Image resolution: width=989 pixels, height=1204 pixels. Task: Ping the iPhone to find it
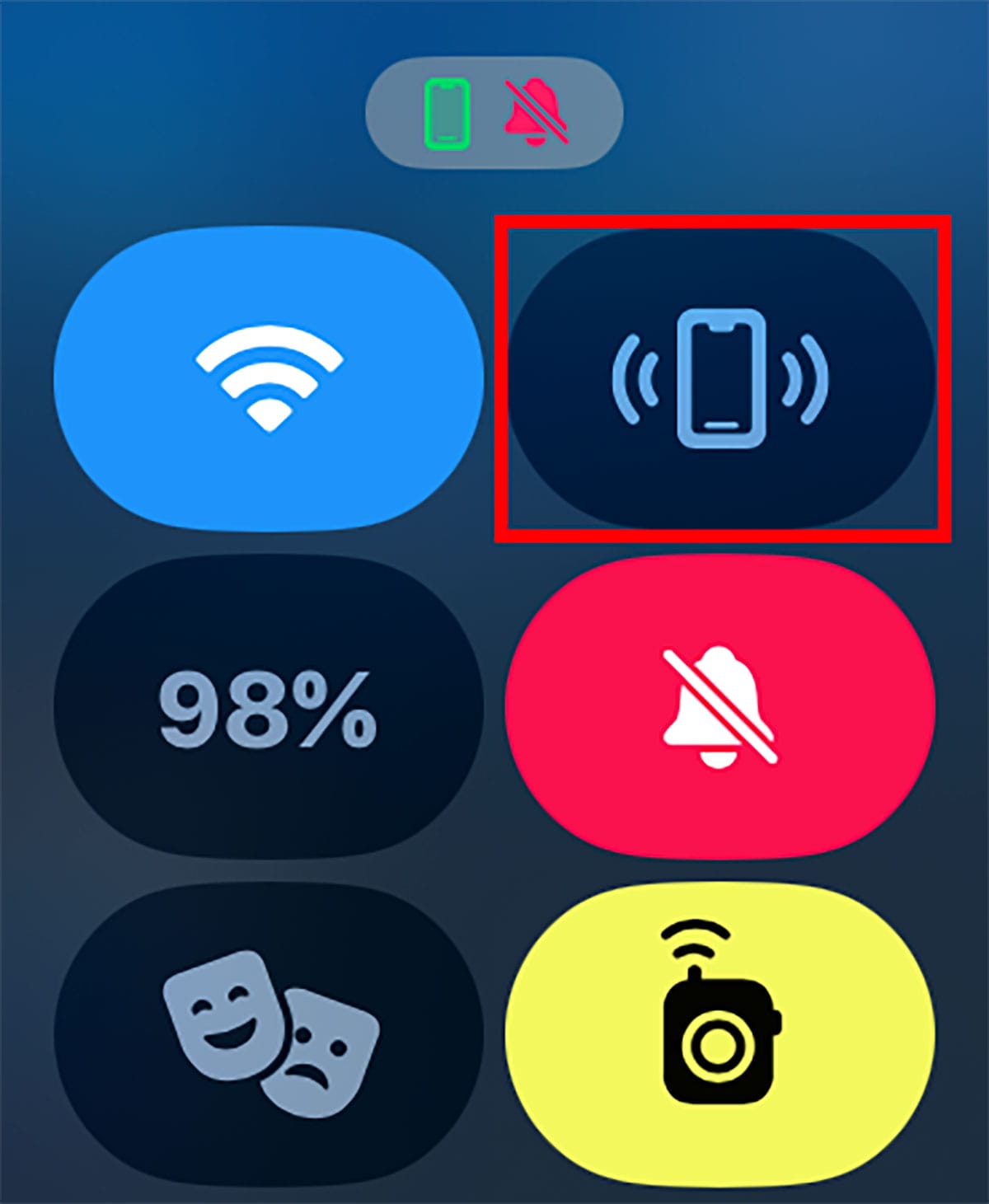(x=720, y=379)
